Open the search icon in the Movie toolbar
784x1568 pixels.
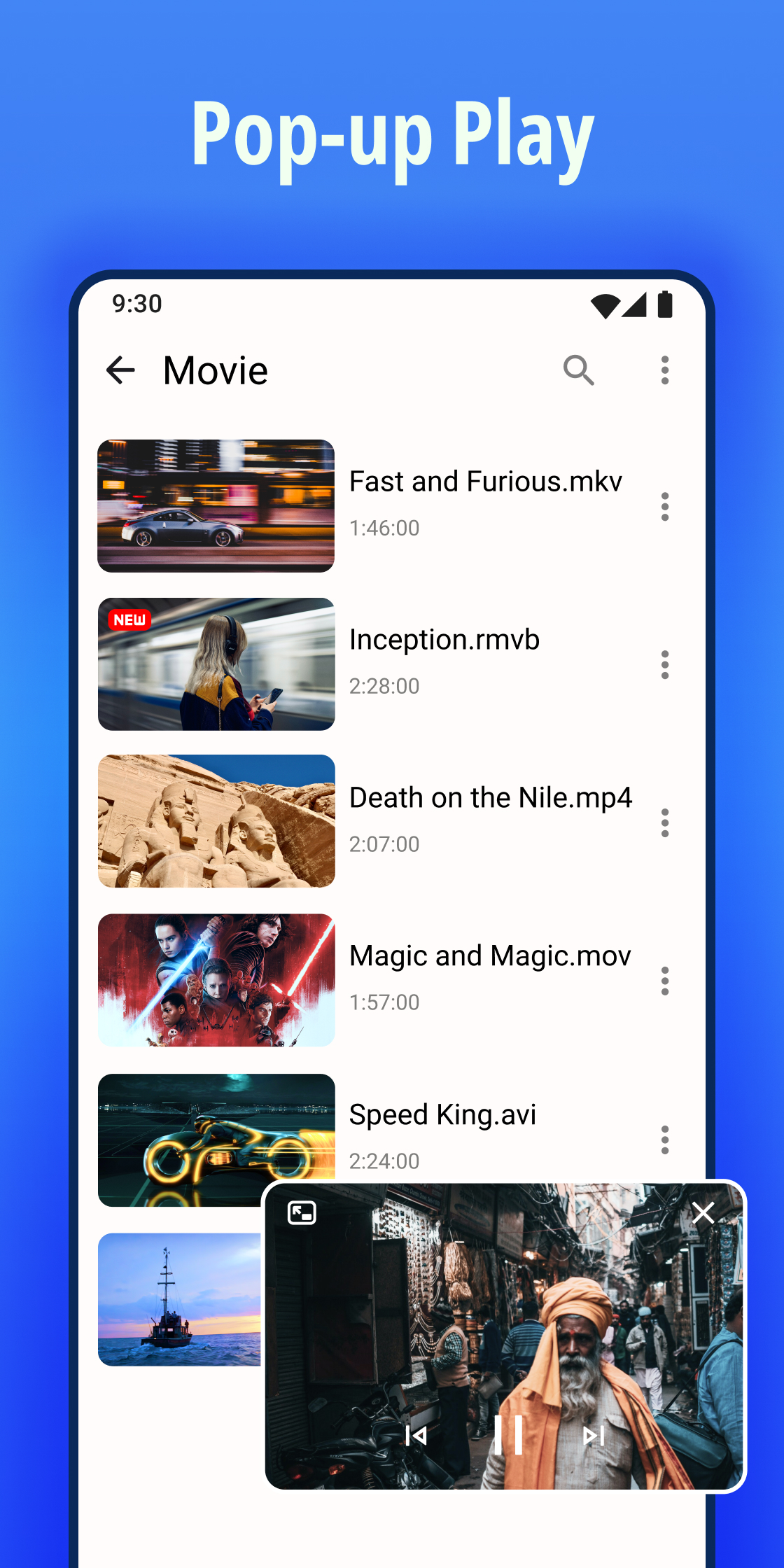[x=579, y=370]
